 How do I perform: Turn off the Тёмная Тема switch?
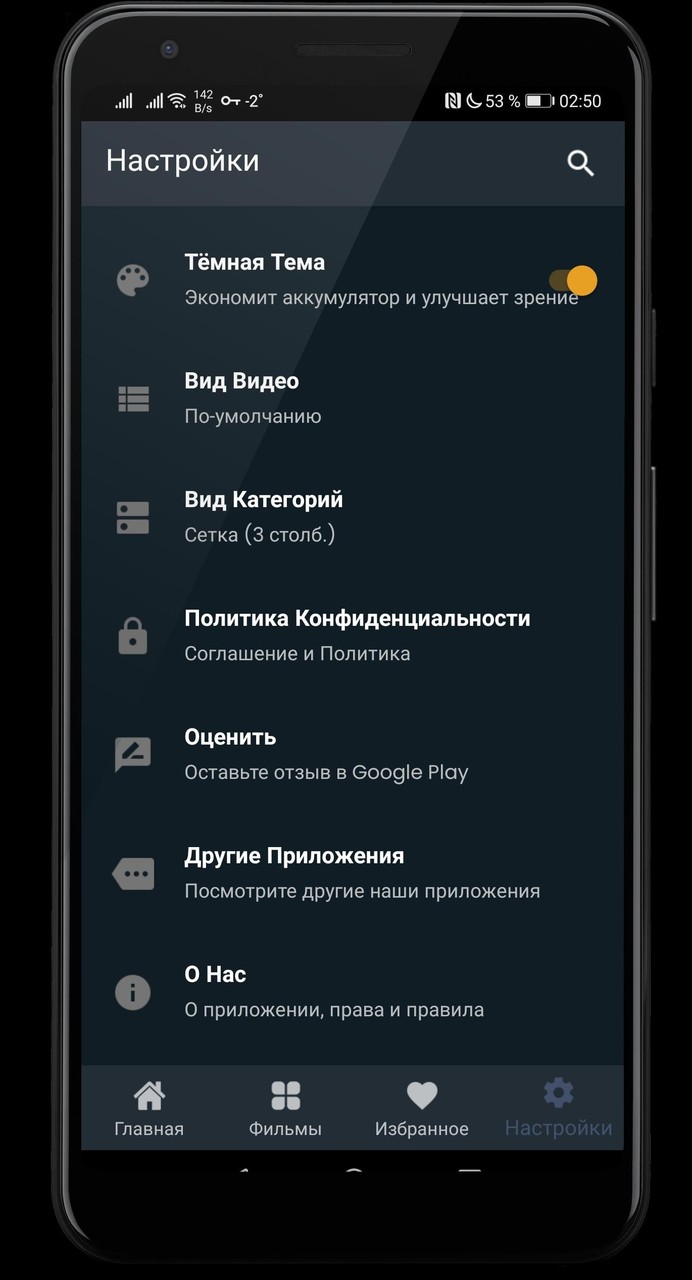[574, 281]
